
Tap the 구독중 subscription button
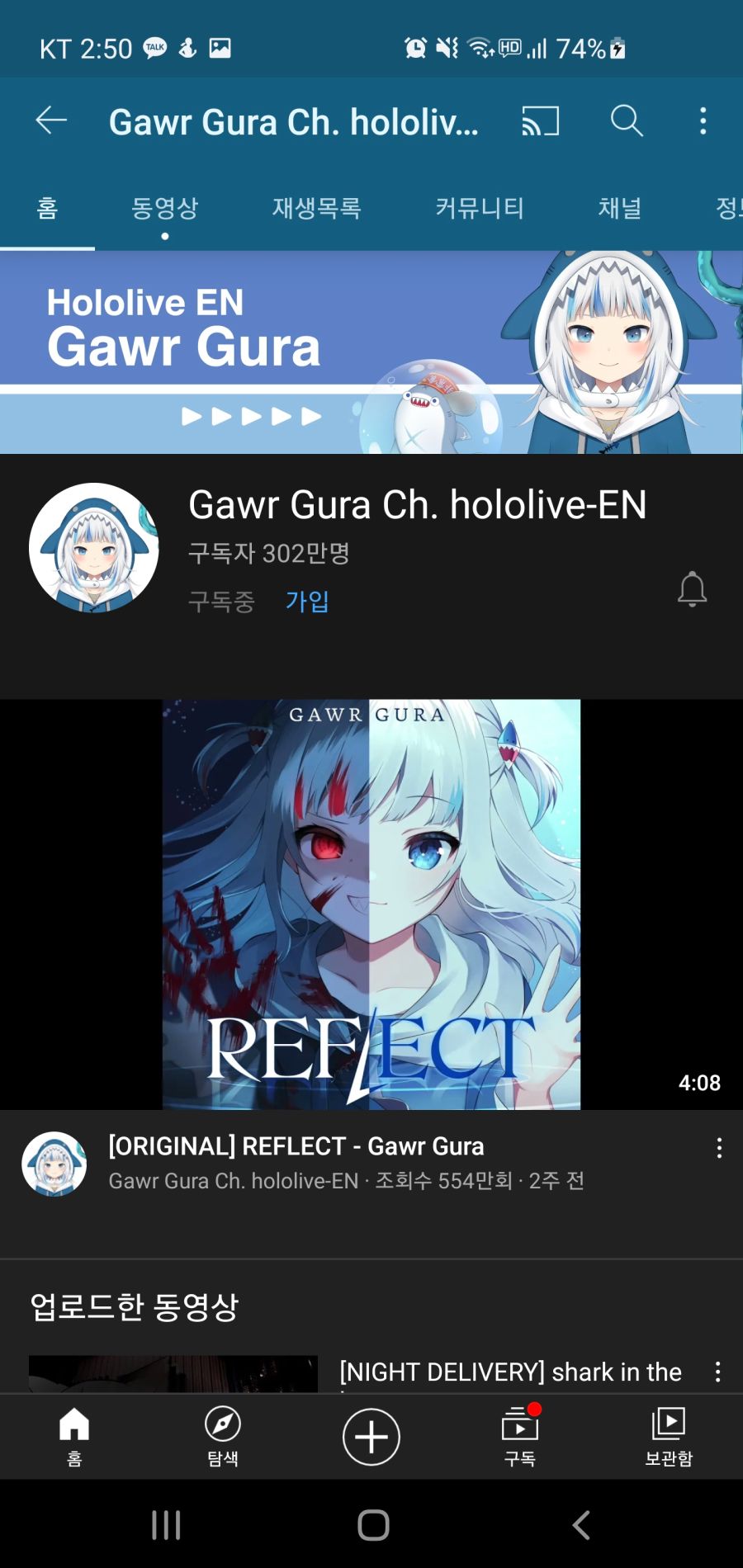[x=221, y=601]
